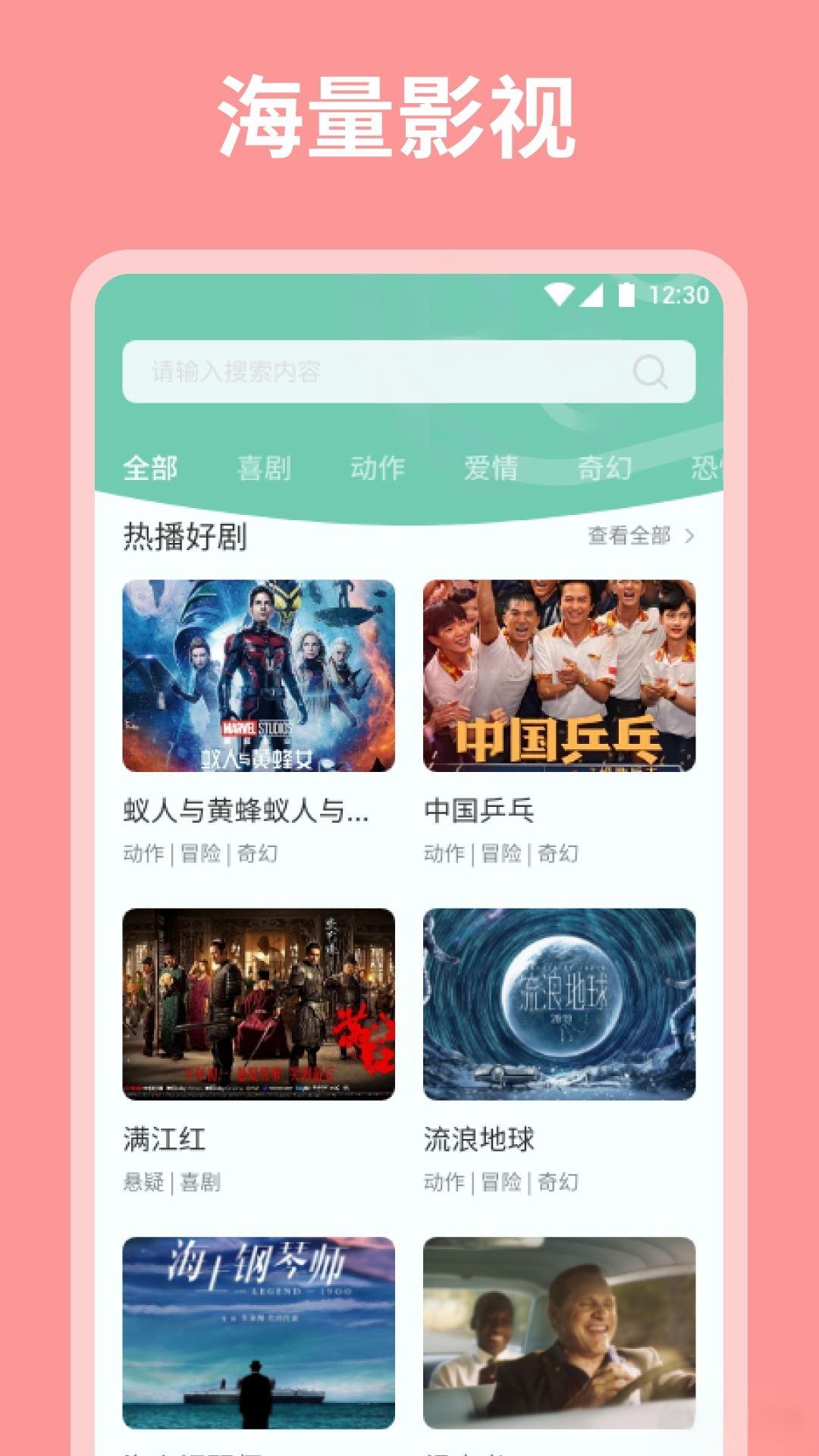Screen dimensions: 819x1456
Task: Select the 奇幻 category
Action: click(x=603, y=469)
